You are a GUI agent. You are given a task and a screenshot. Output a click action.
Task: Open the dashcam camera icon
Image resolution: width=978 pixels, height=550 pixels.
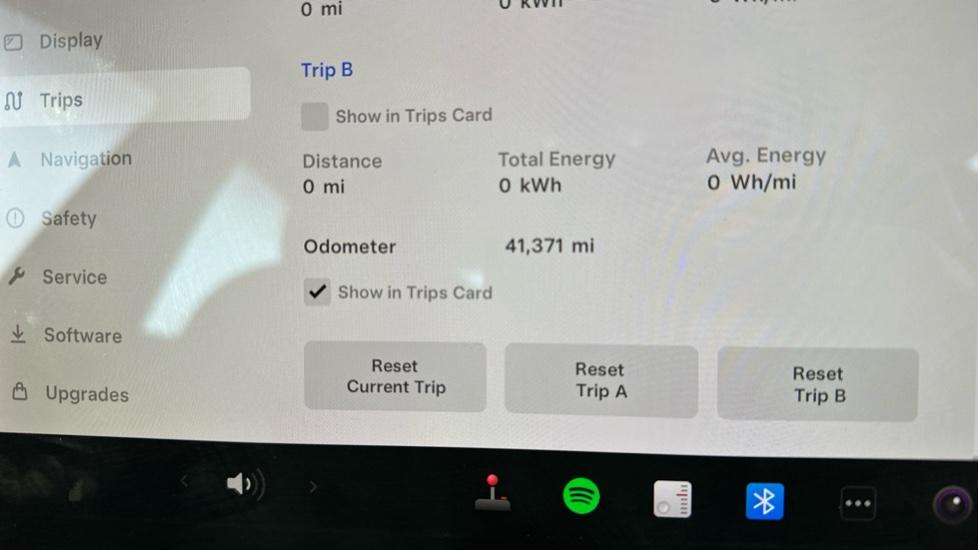(x=951, y=505)
